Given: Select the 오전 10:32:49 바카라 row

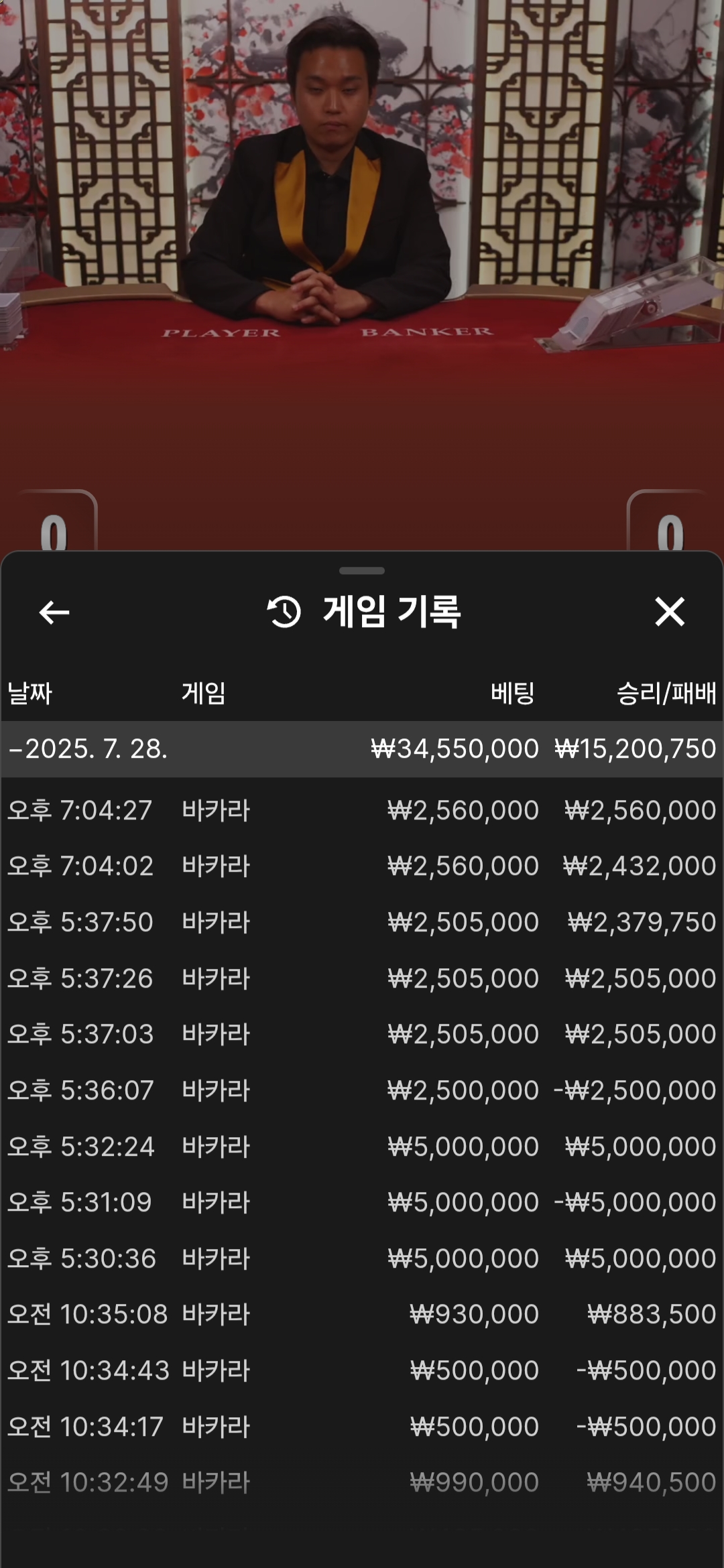Looking at the screenshot, I should tap(362, 1482).
